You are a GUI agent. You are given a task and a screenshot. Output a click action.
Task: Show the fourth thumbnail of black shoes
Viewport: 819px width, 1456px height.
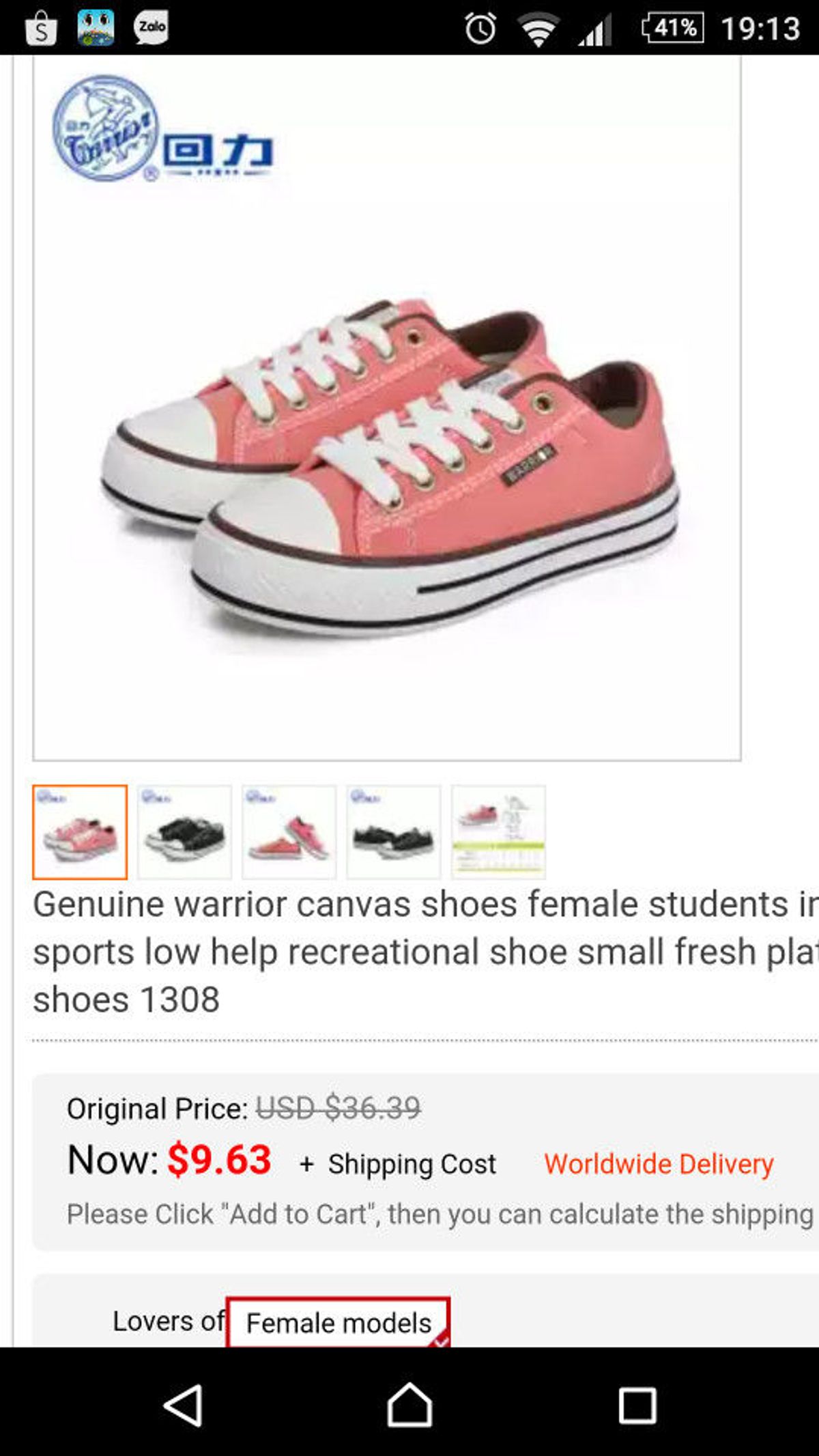coord(394,832)
